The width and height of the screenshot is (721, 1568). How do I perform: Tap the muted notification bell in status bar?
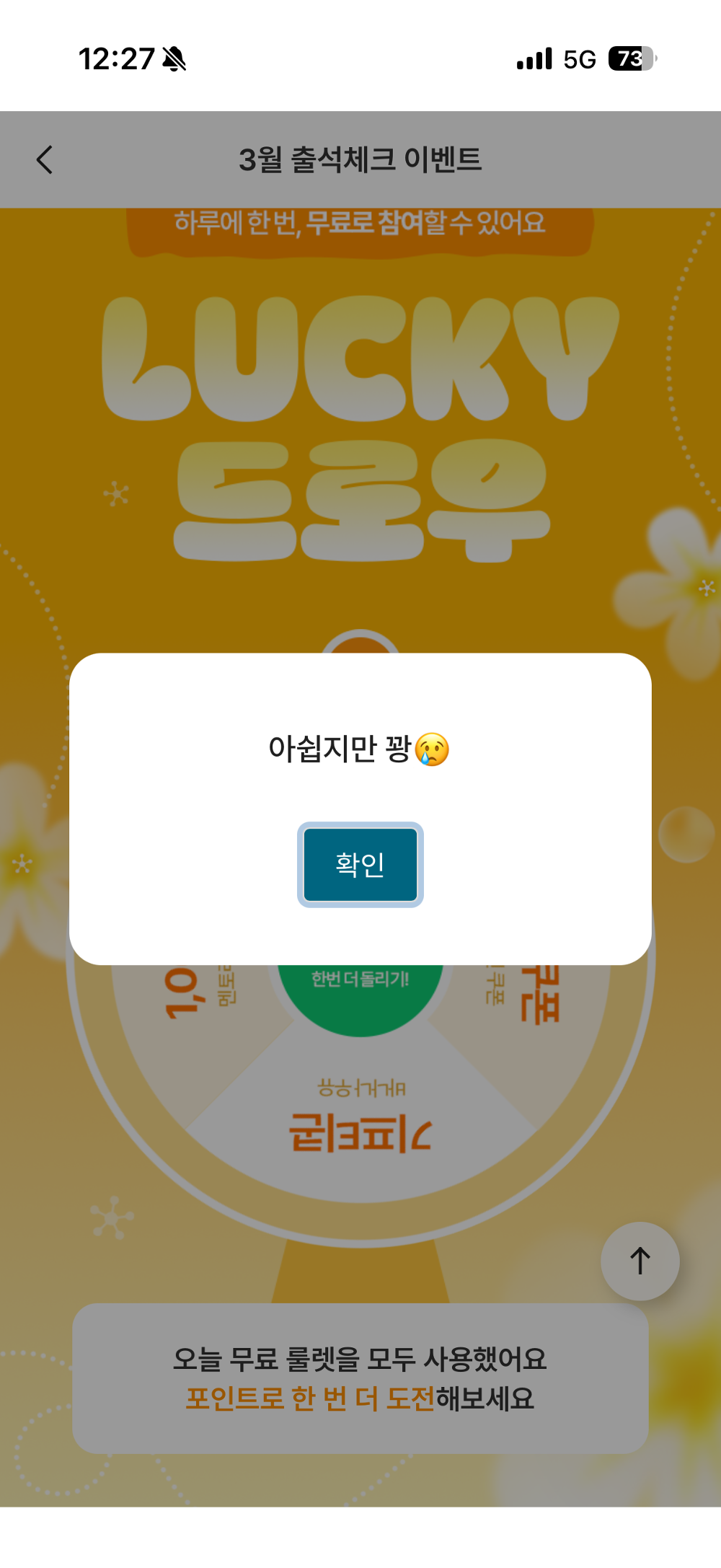[174, 61]
